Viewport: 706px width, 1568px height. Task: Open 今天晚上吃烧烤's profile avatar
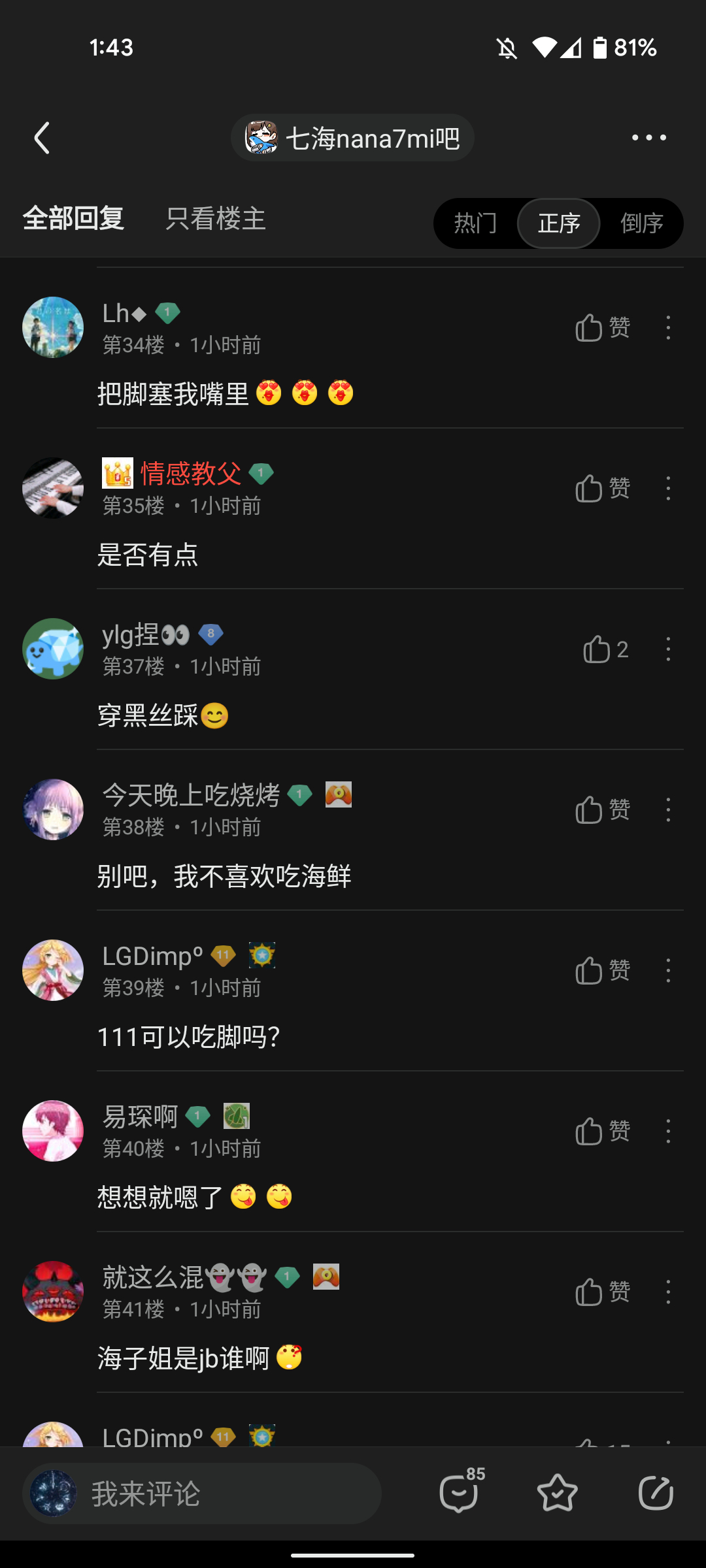53,809
